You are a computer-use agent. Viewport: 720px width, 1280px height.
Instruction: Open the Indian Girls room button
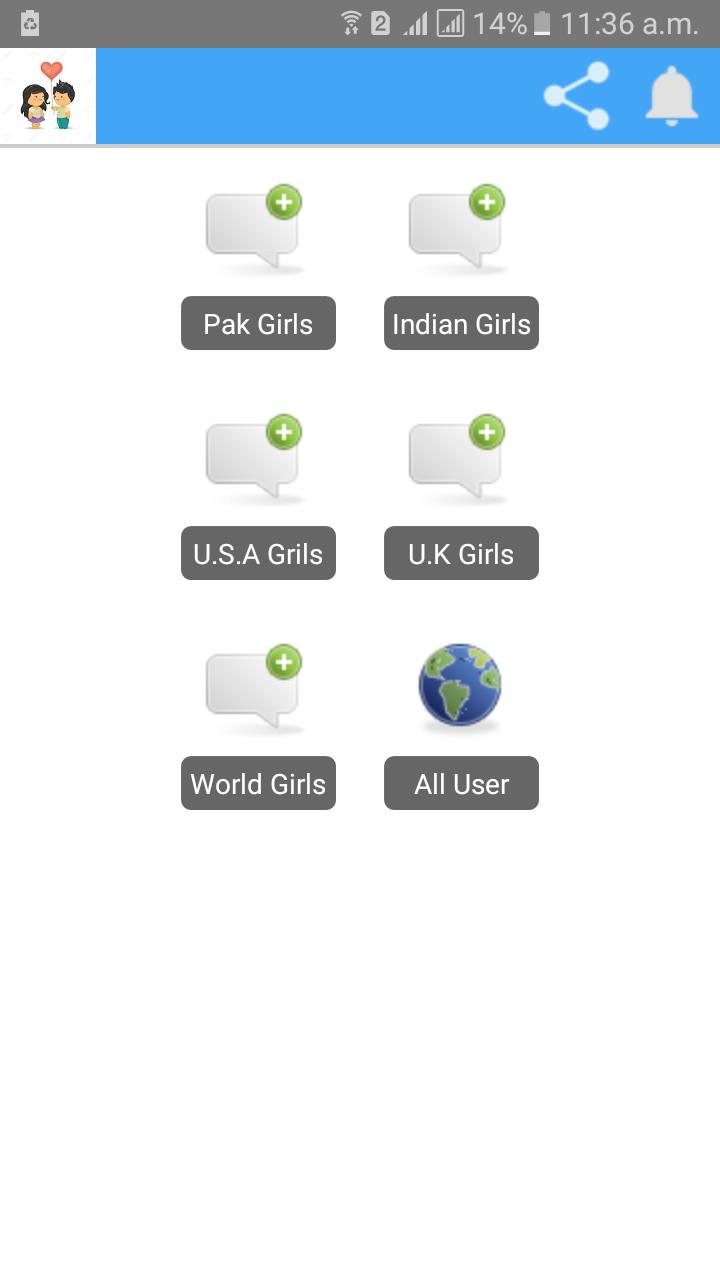461,323
